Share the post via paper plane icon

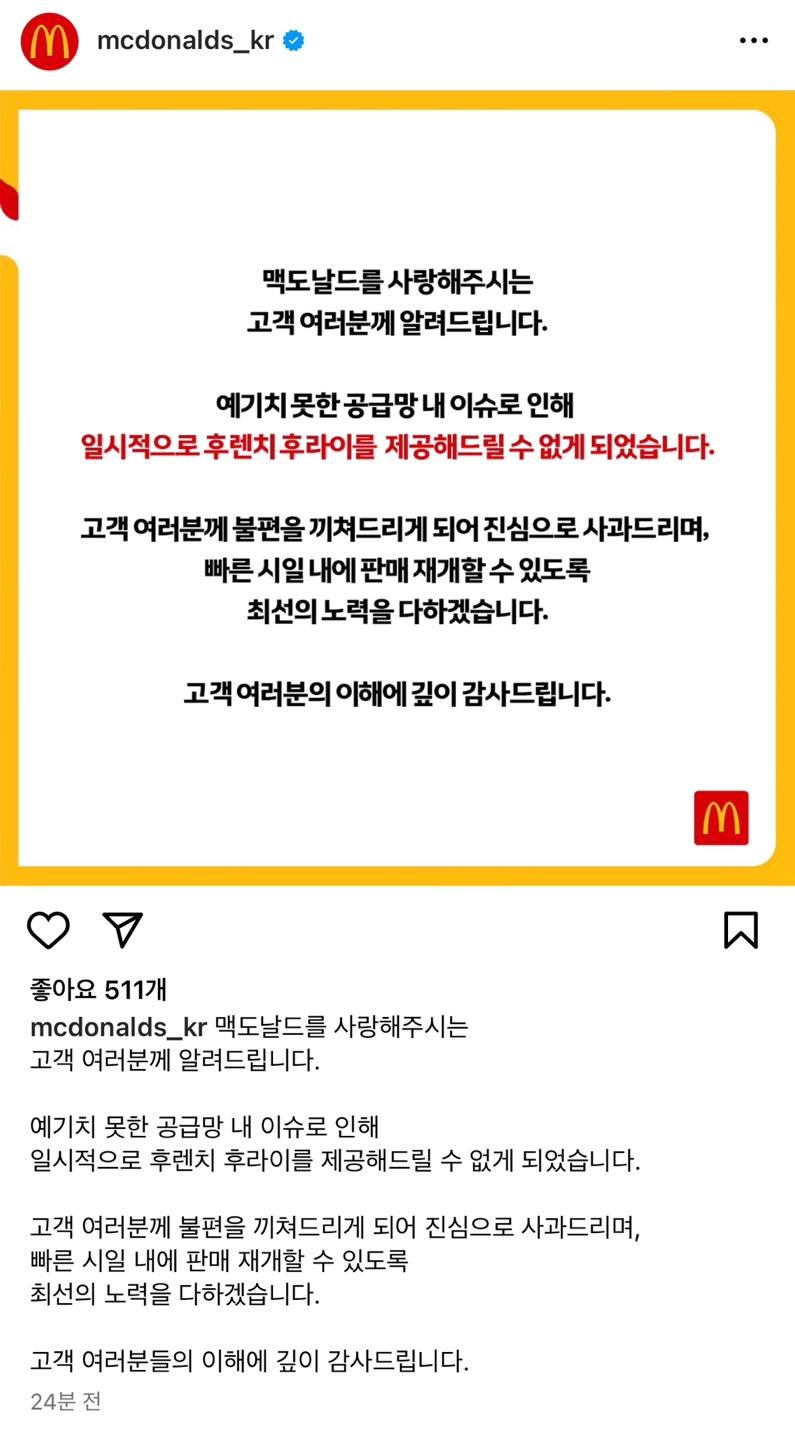123,930
